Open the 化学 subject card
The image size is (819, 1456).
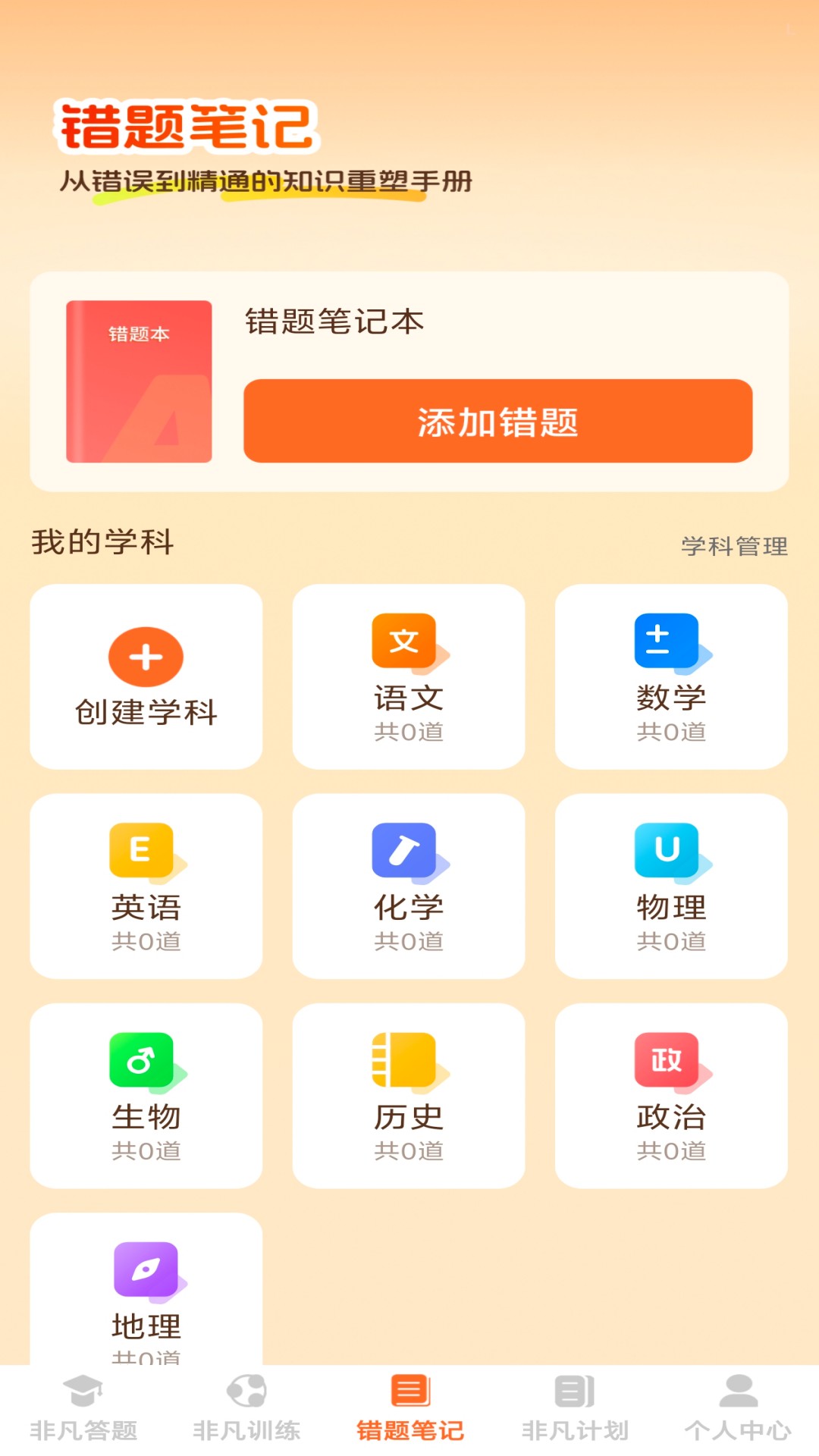coord(409,886)
